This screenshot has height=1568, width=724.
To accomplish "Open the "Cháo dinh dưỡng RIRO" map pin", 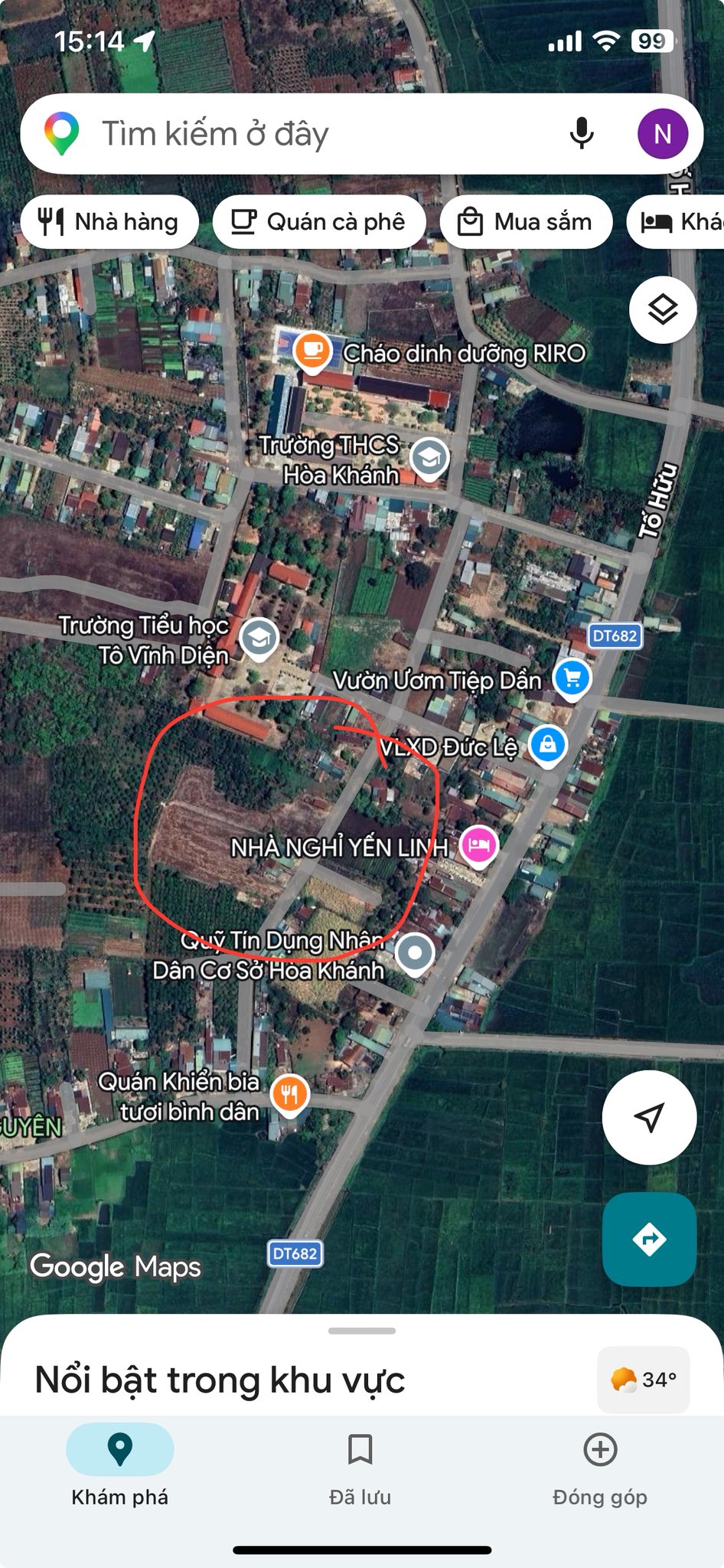I will click(311, 351).
